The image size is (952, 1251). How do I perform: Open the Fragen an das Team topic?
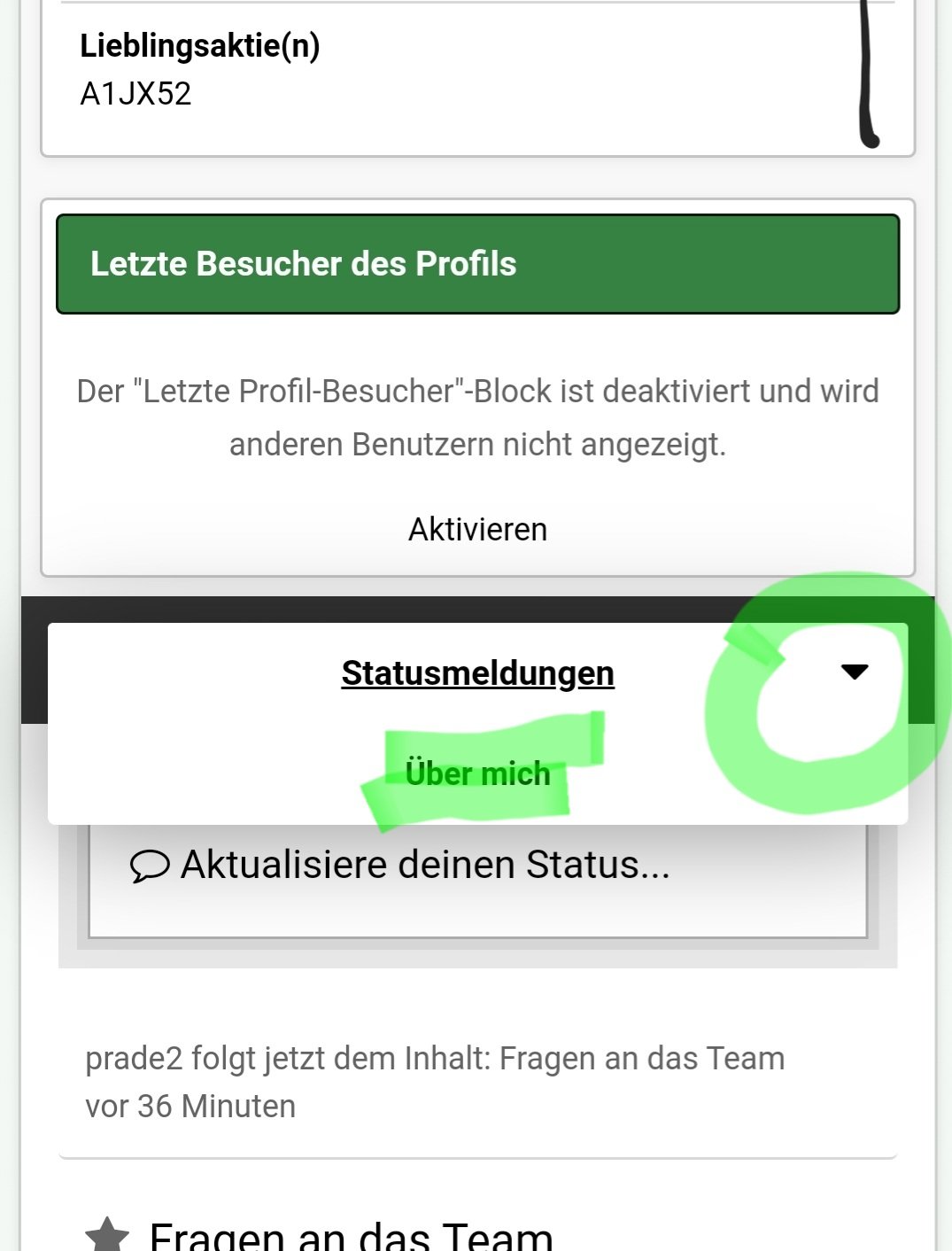351,1235
